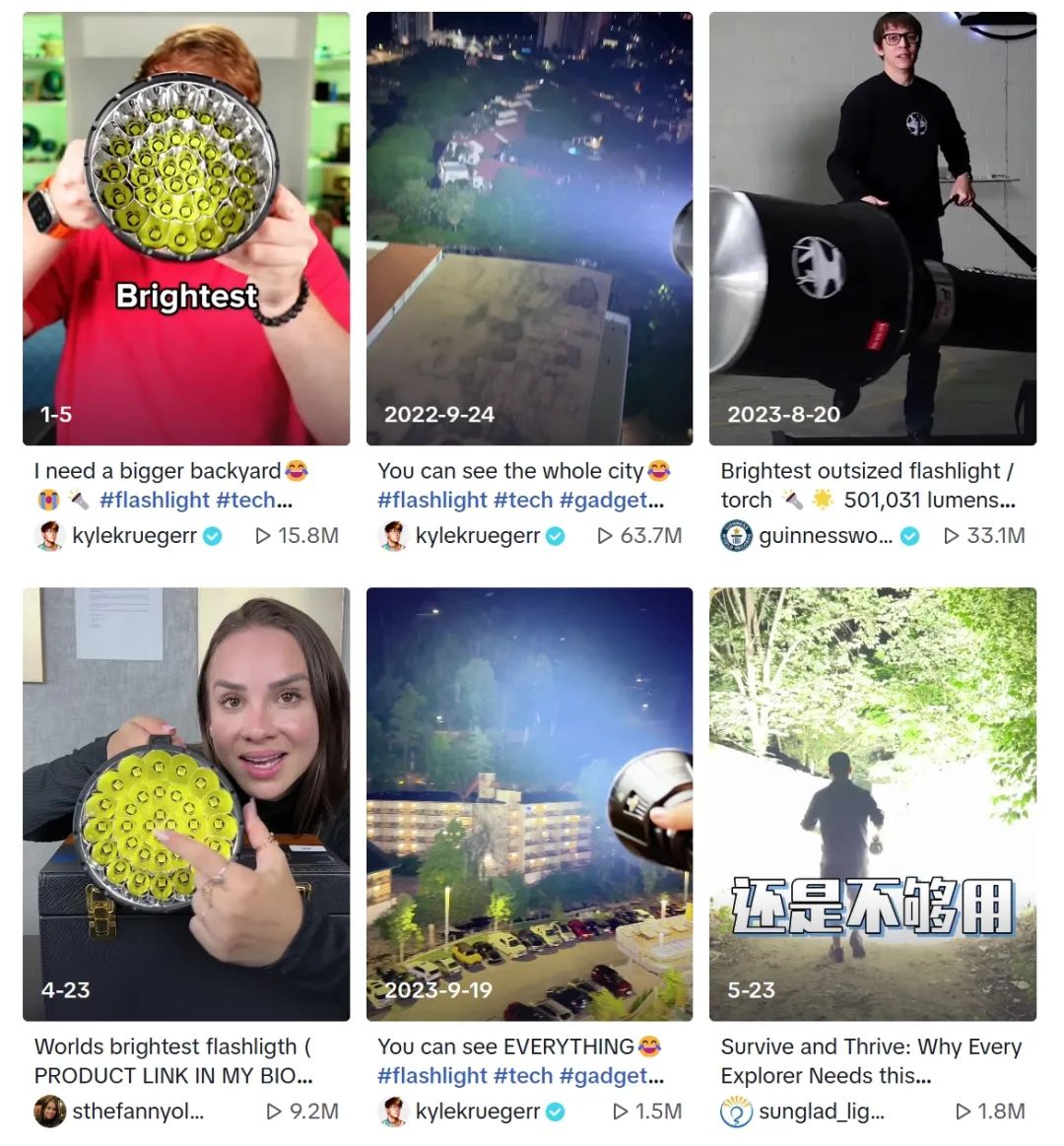Visit kylekruegerr profile under the backyard video

pyautogui.click(x=134, y=536)
